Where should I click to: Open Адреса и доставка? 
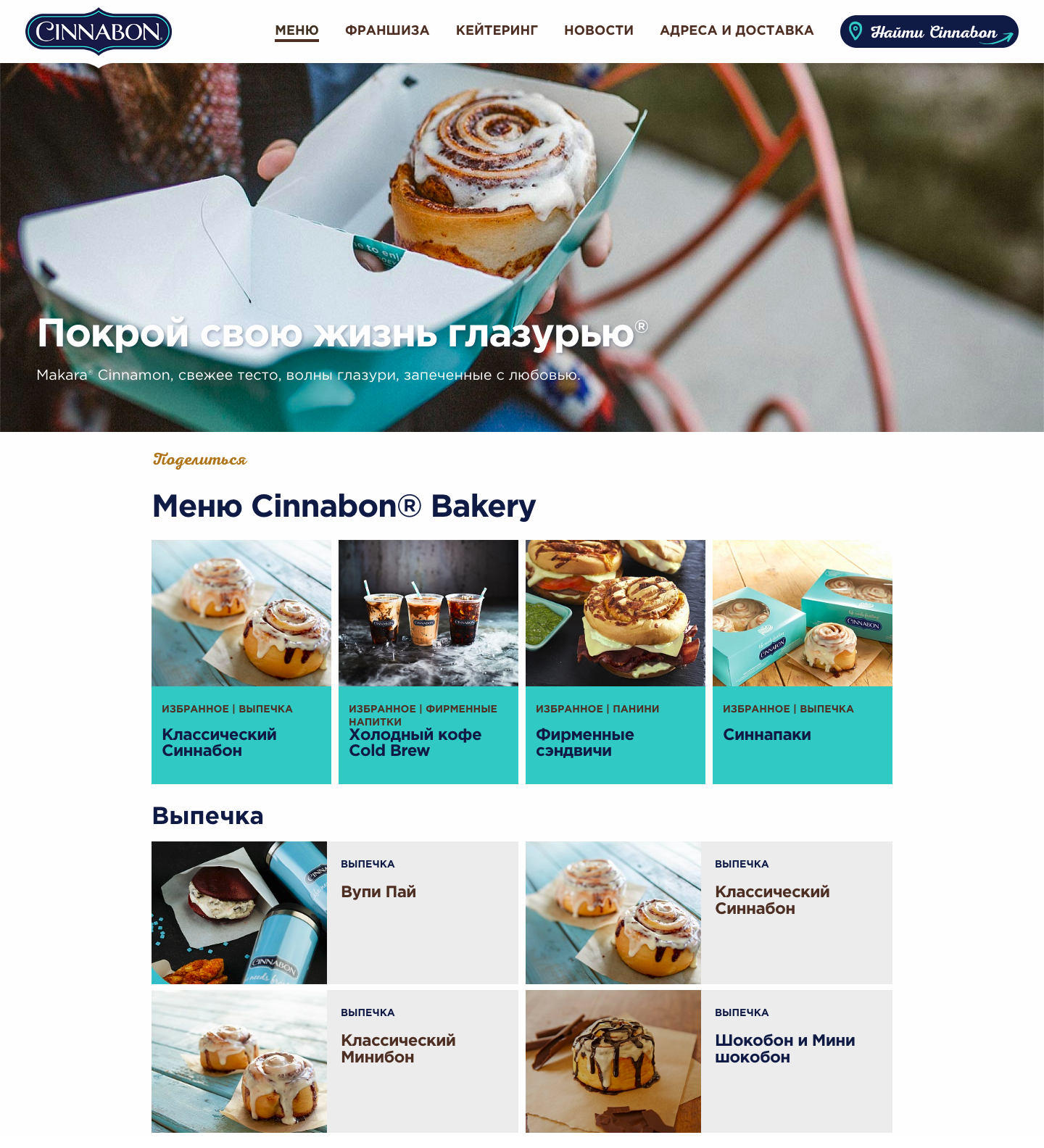point(737,30)
